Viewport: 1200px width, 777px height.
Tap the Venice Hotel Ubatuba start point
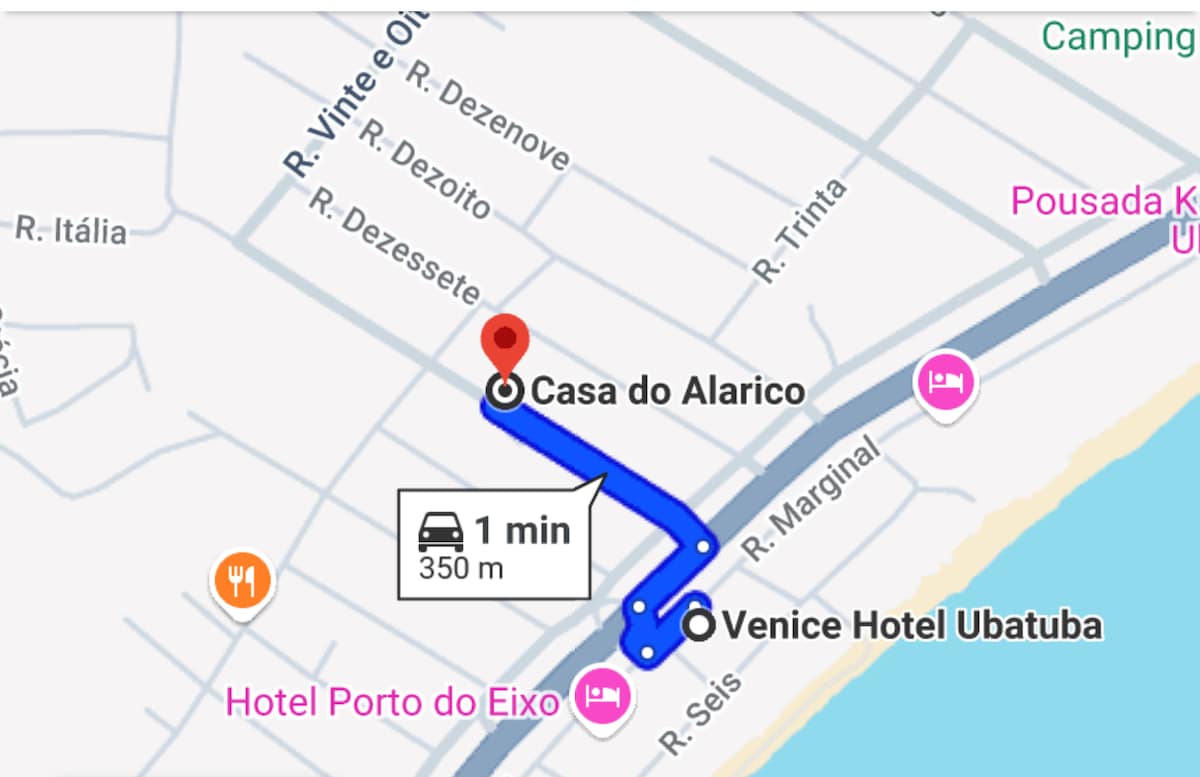[699, 626]
